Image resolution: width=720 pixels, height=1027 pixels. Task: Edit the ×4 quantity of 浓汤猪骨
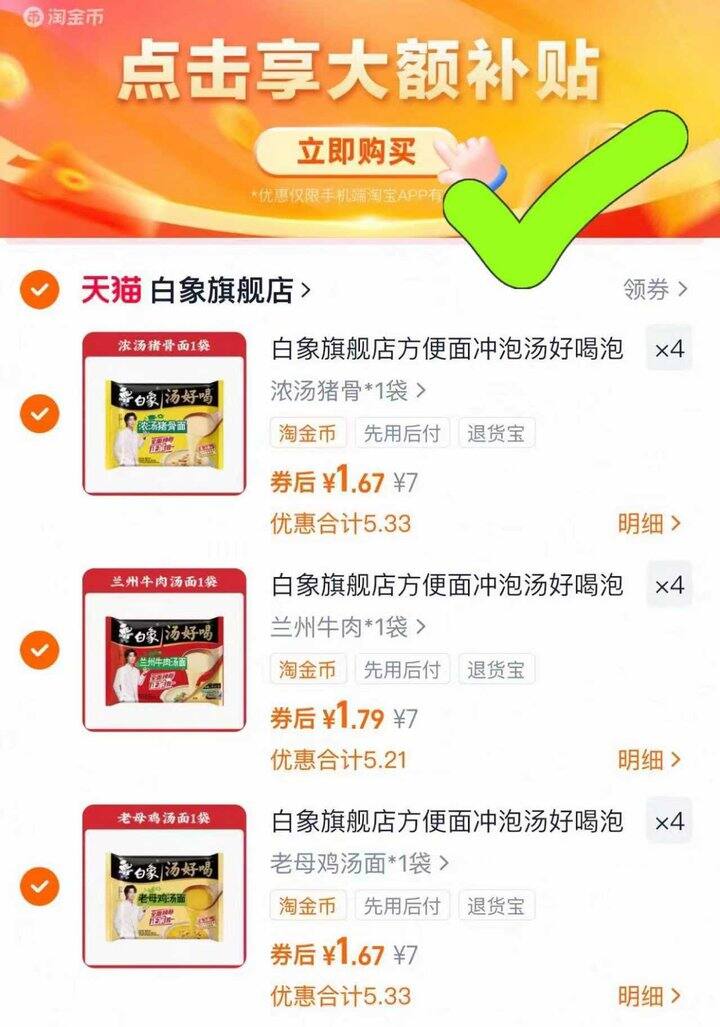[669, 350]
